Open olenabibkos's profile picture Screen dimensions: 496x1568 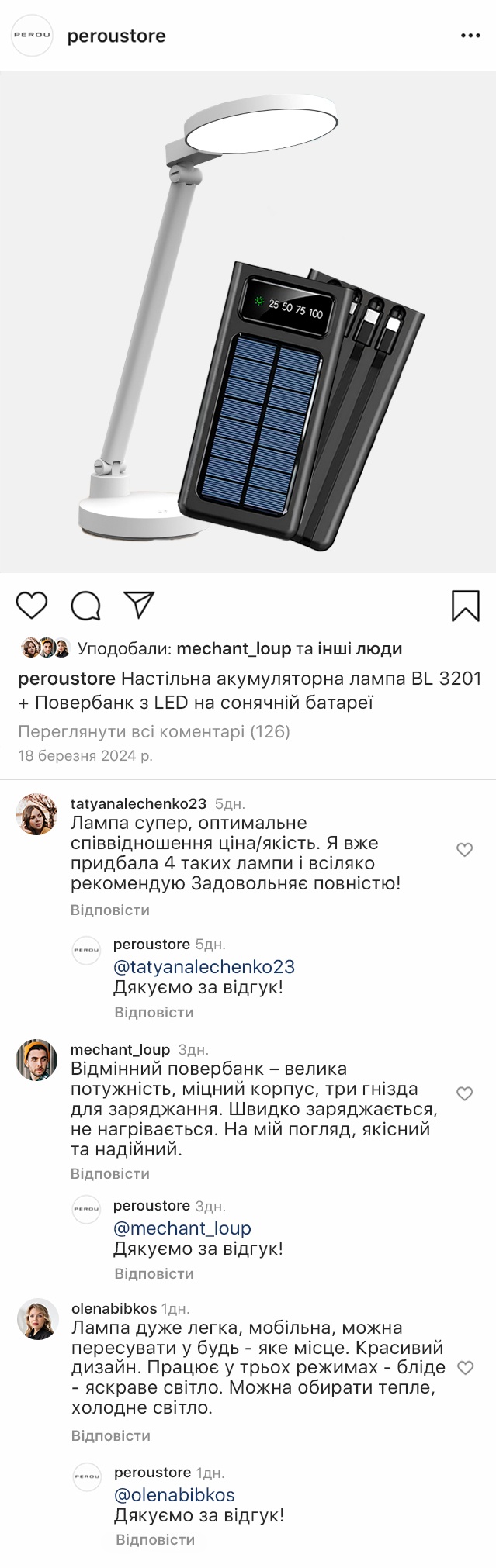[37, 1319]
